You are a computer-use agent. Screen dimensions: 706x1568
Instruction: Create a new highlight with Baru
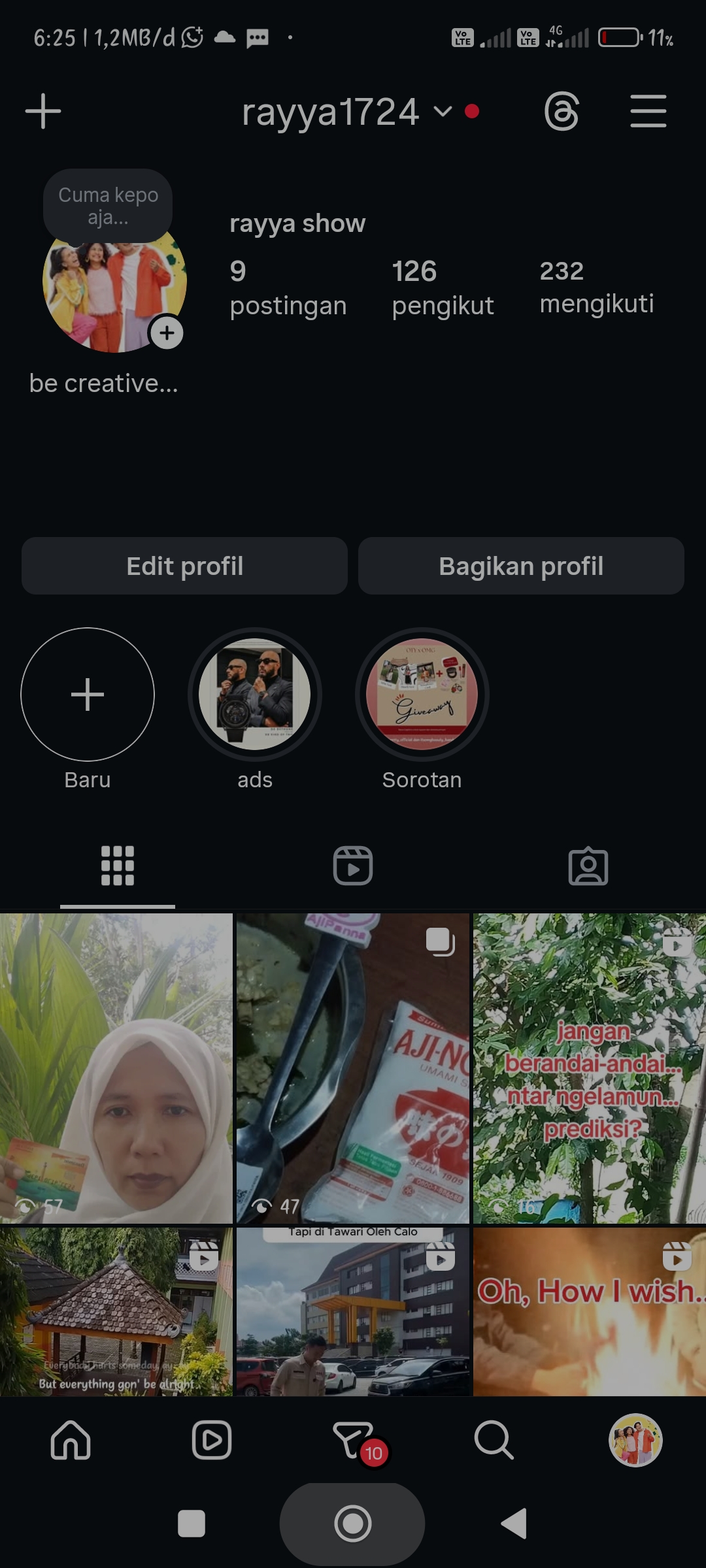pyautogui.click(x=88, y=694)
